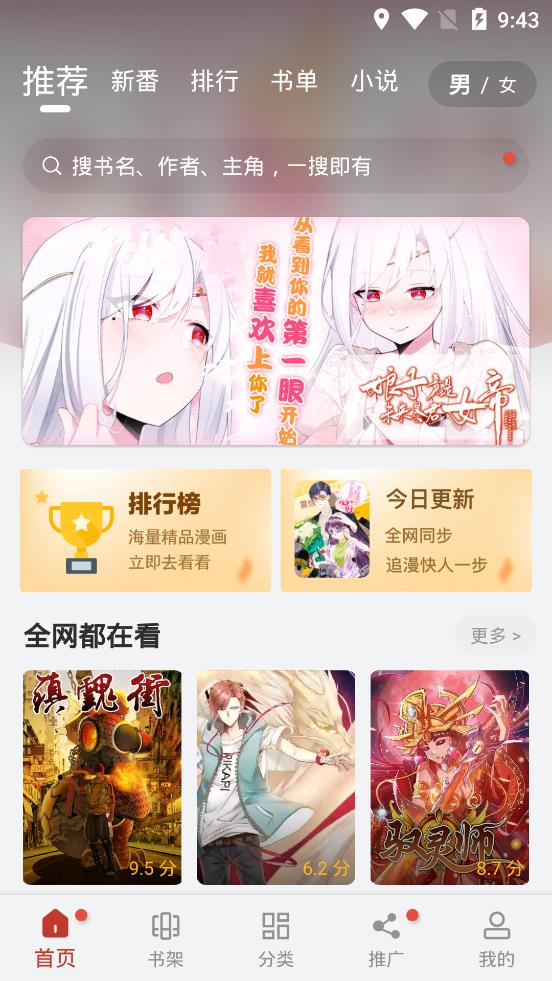552x981 pixels.
Task: Select the 书单 tab
Action: (x=294, y=81)
